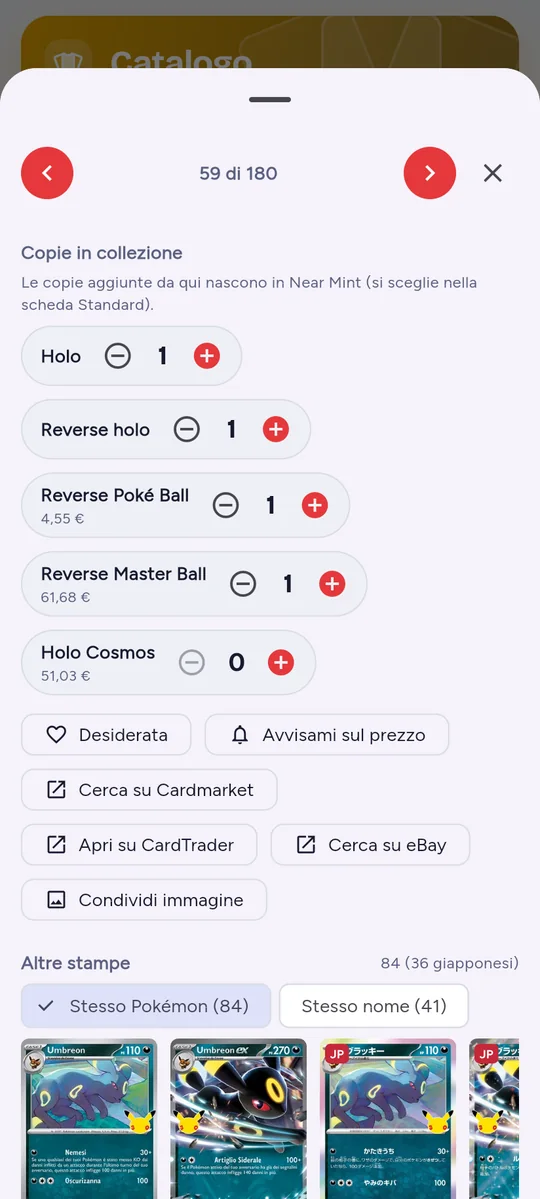Select Condividi immagine

pos(144,900)
